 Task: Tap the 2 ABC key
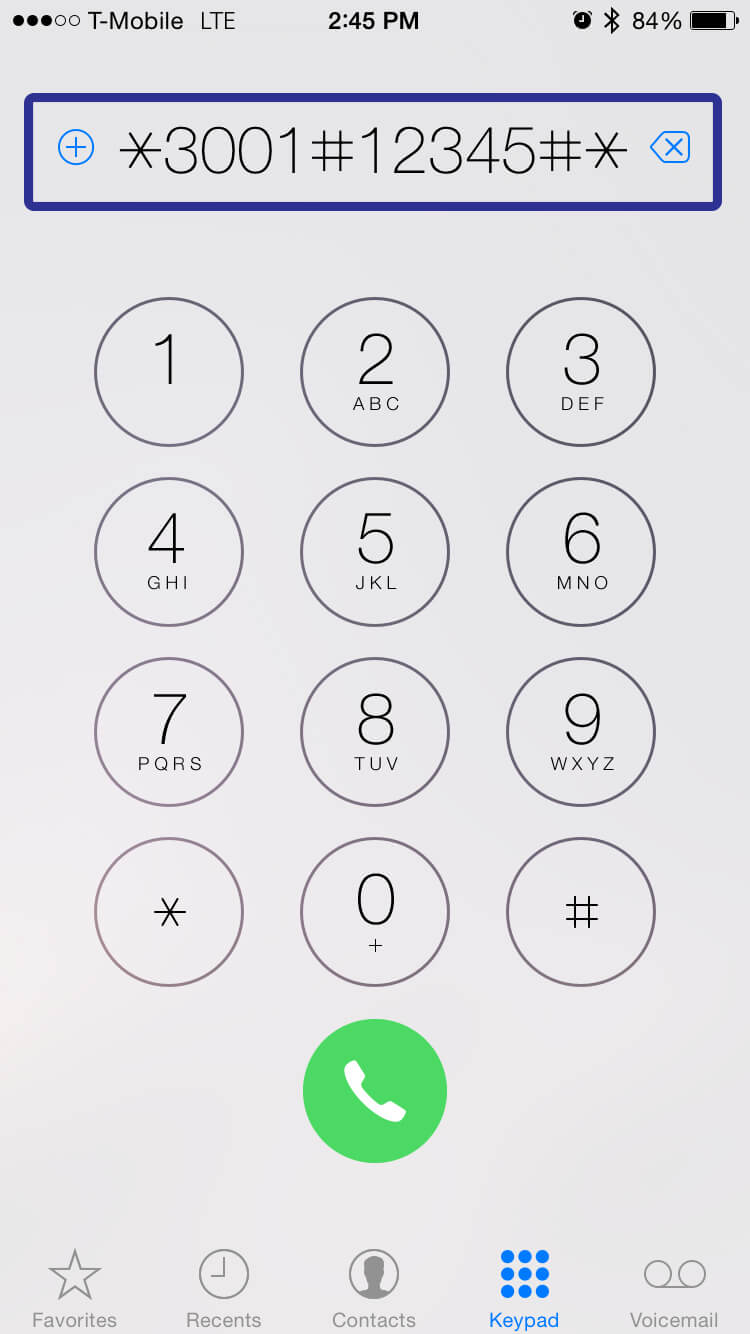pos(375,372)
